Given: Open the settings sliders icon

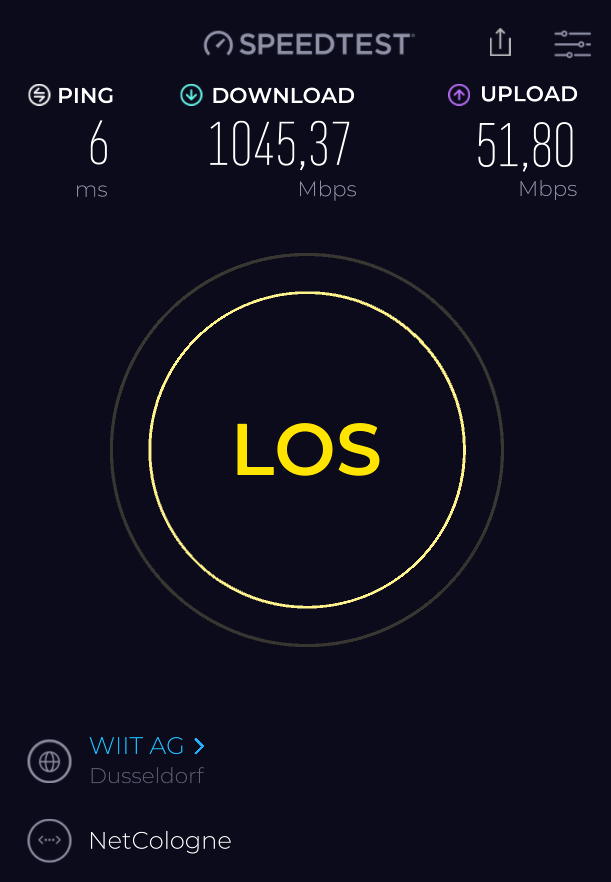Looking at the screenshot, I should (572, 44).
